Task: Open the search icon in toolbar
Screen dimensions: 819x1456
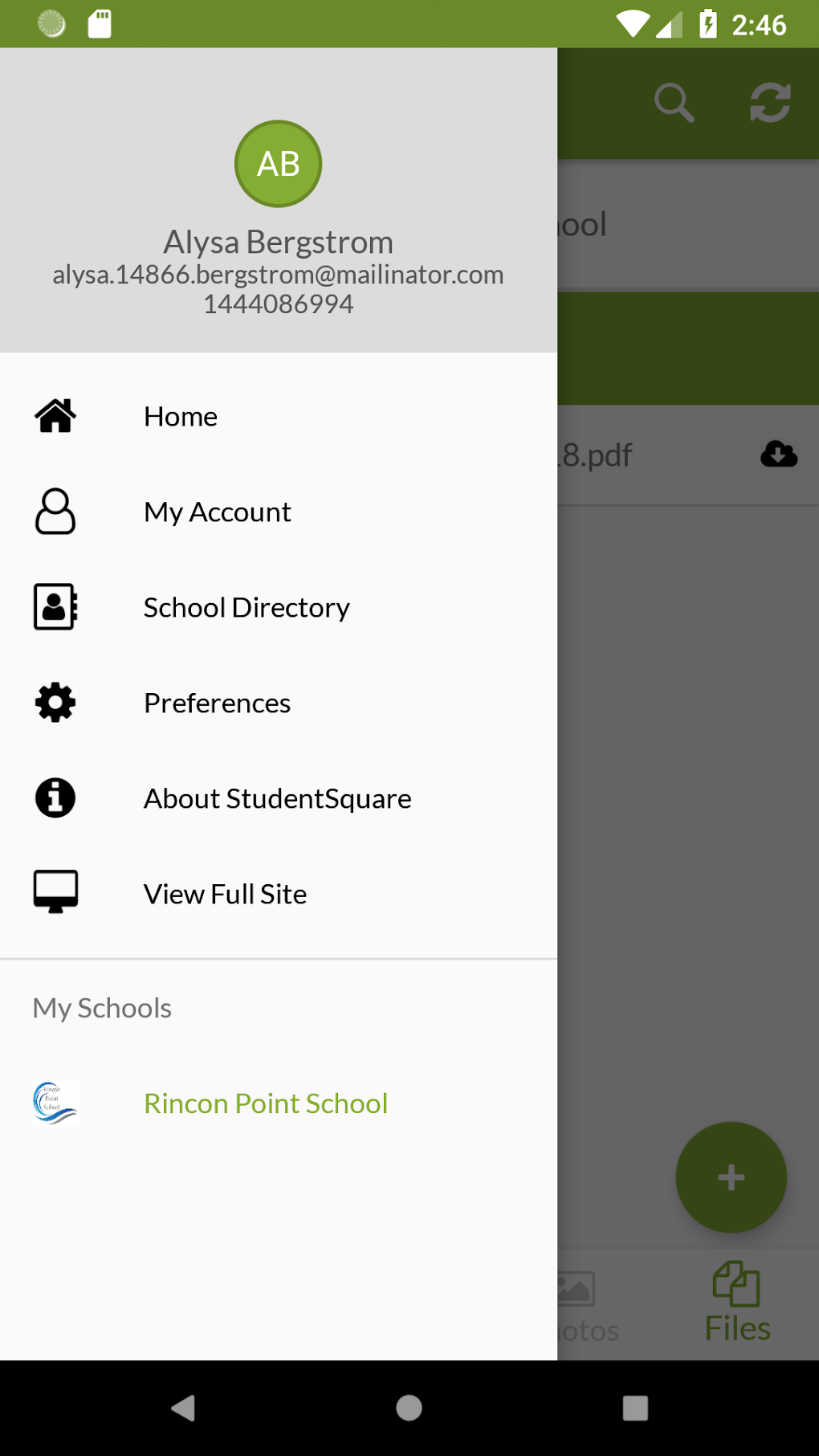Action: [674, 102]
